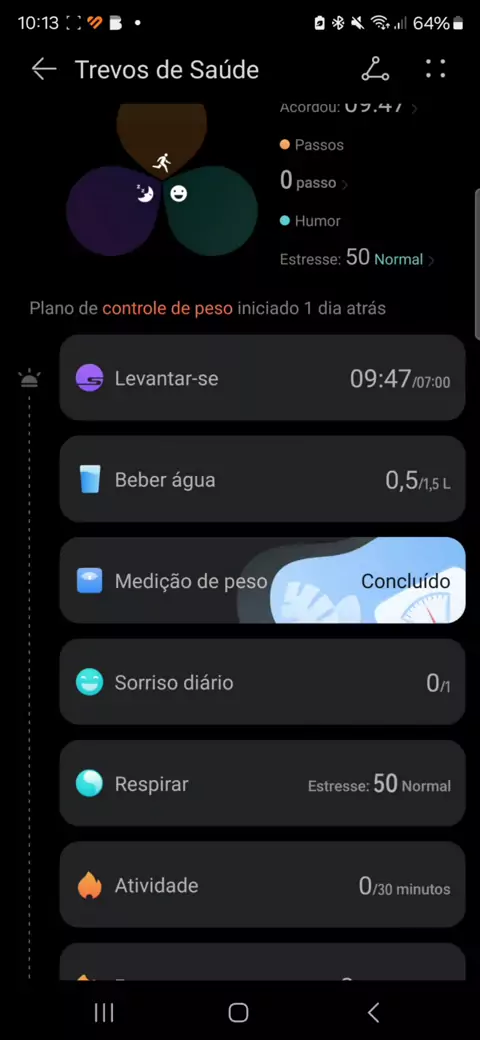The image size is (480, 1040).
Task: Go to the home screen
Action: (238, 1012)
